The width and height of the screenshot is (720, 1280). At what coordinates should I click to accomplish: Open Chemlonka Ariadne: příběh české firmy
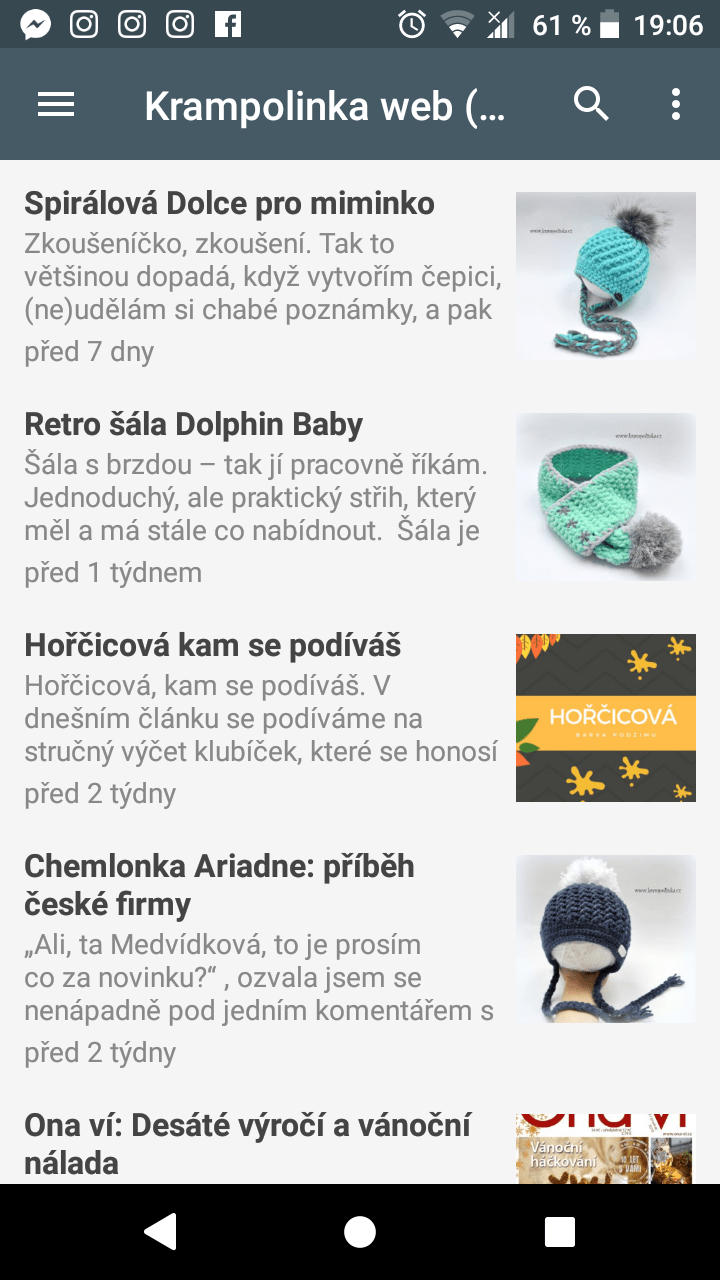coord(360,958)
